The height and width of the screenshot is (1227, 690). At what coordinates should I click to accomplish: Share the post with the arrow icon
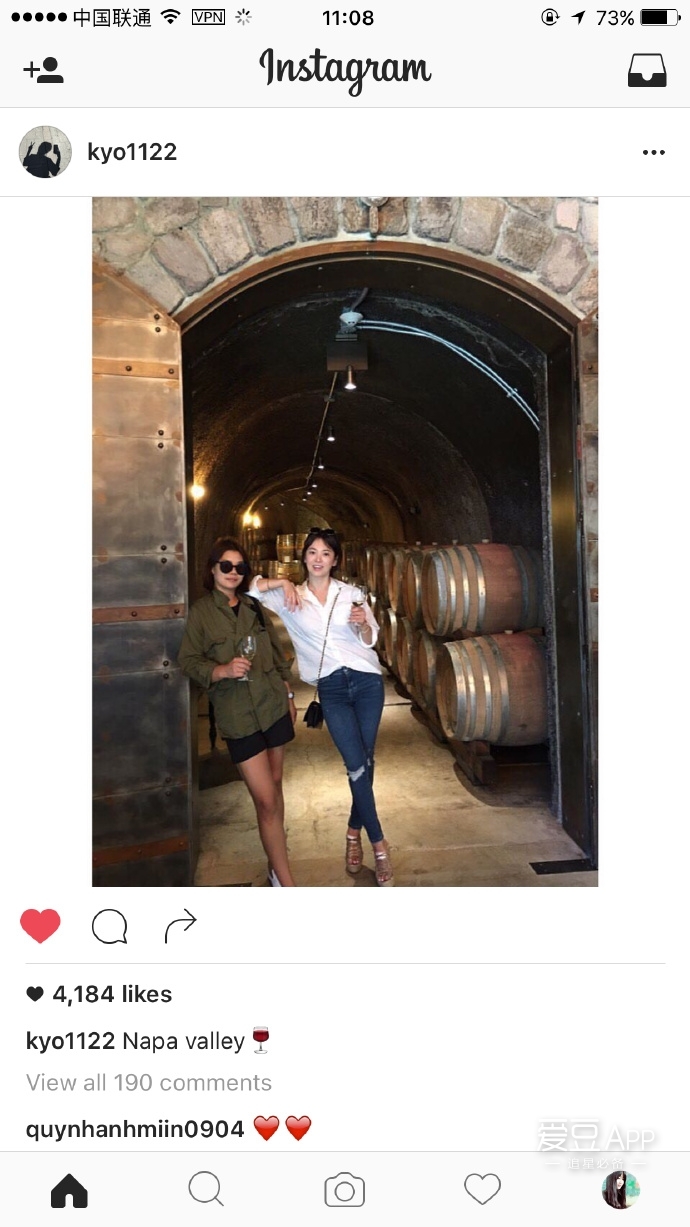(180, 927)
